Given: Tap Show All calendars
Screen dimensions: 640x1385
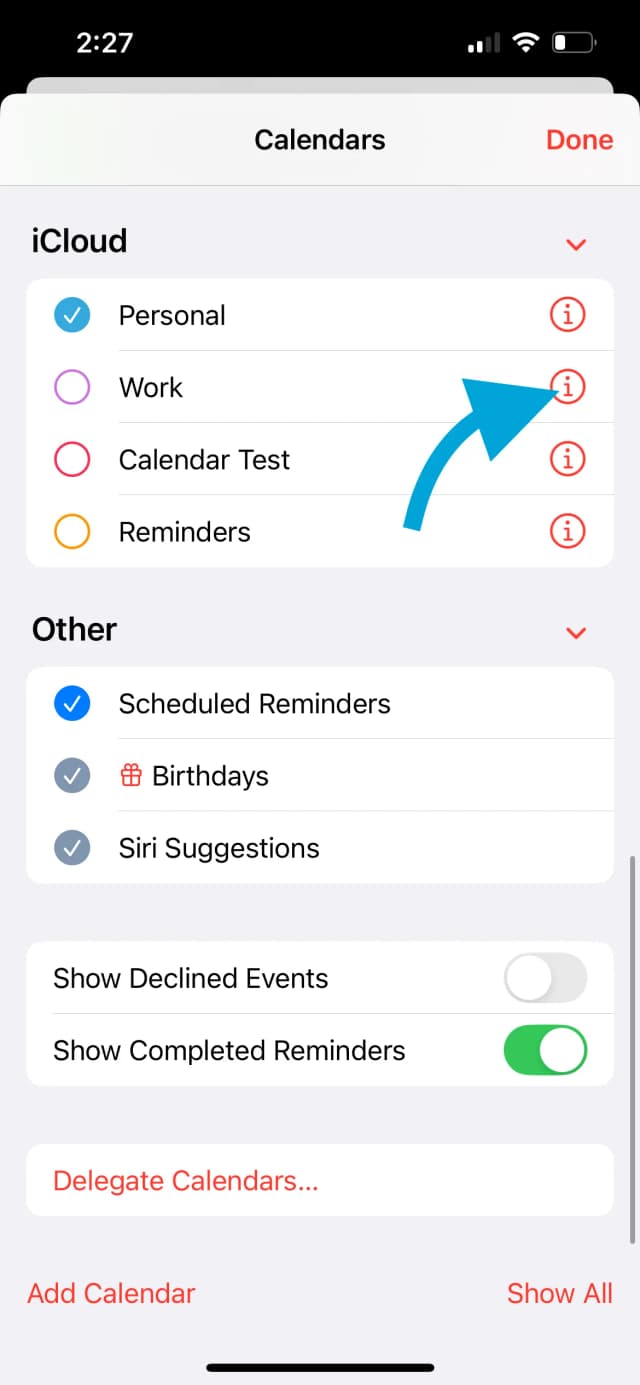Looking at the screenshot, I should coord(559,1293).
